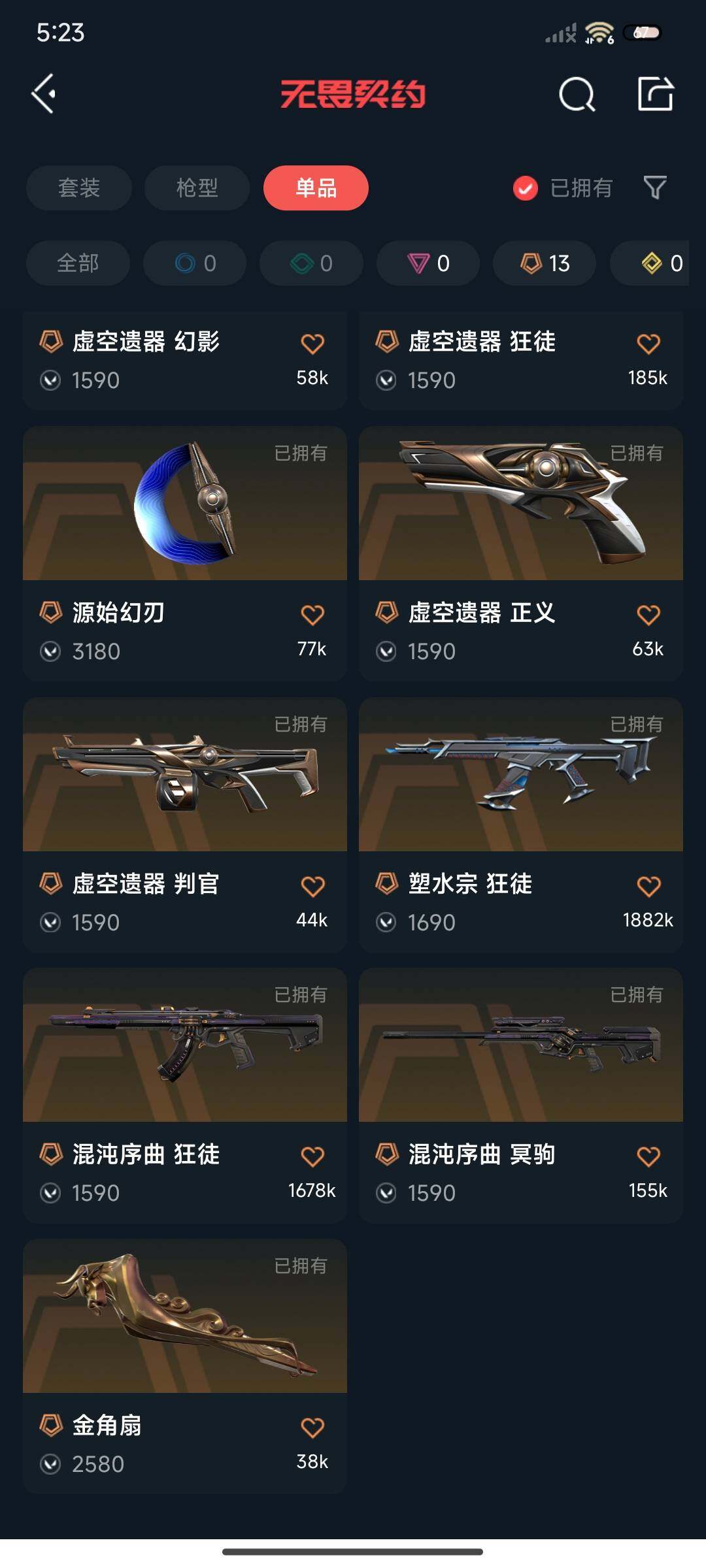Switch to the 套装 tab
The width and height of the screenshot is (706, 1568).
click(x=79, y=188)
